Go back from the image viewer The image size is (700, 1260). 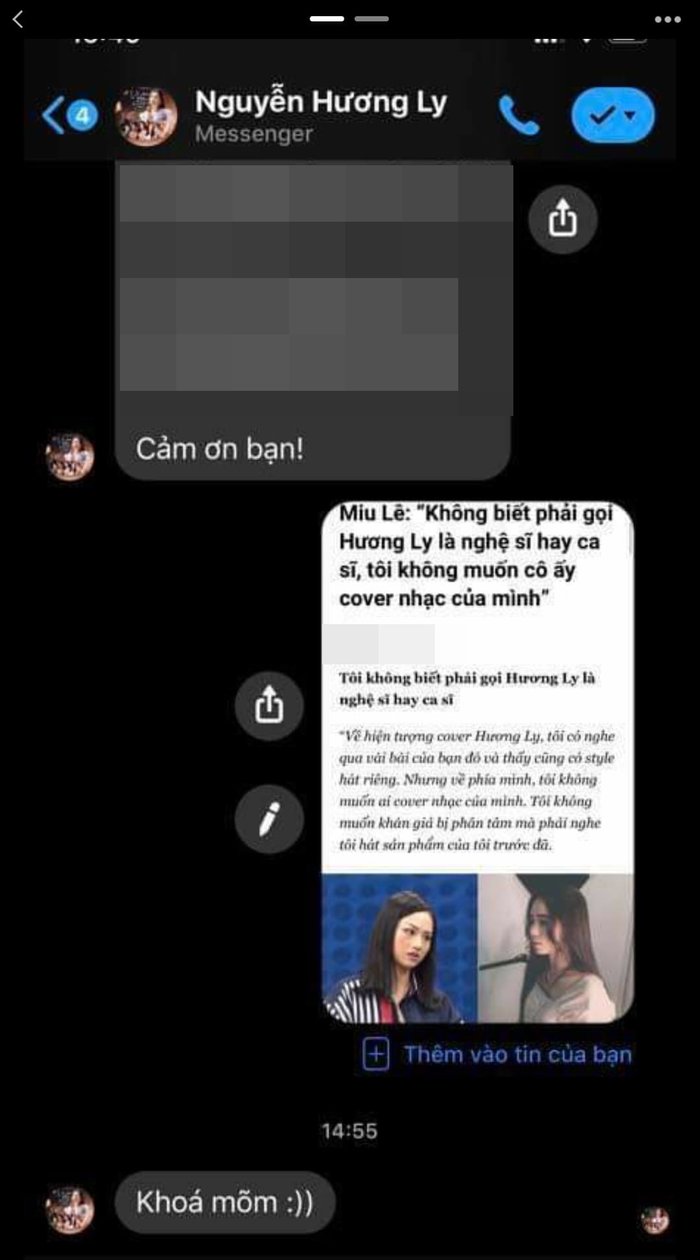[17, 19]
